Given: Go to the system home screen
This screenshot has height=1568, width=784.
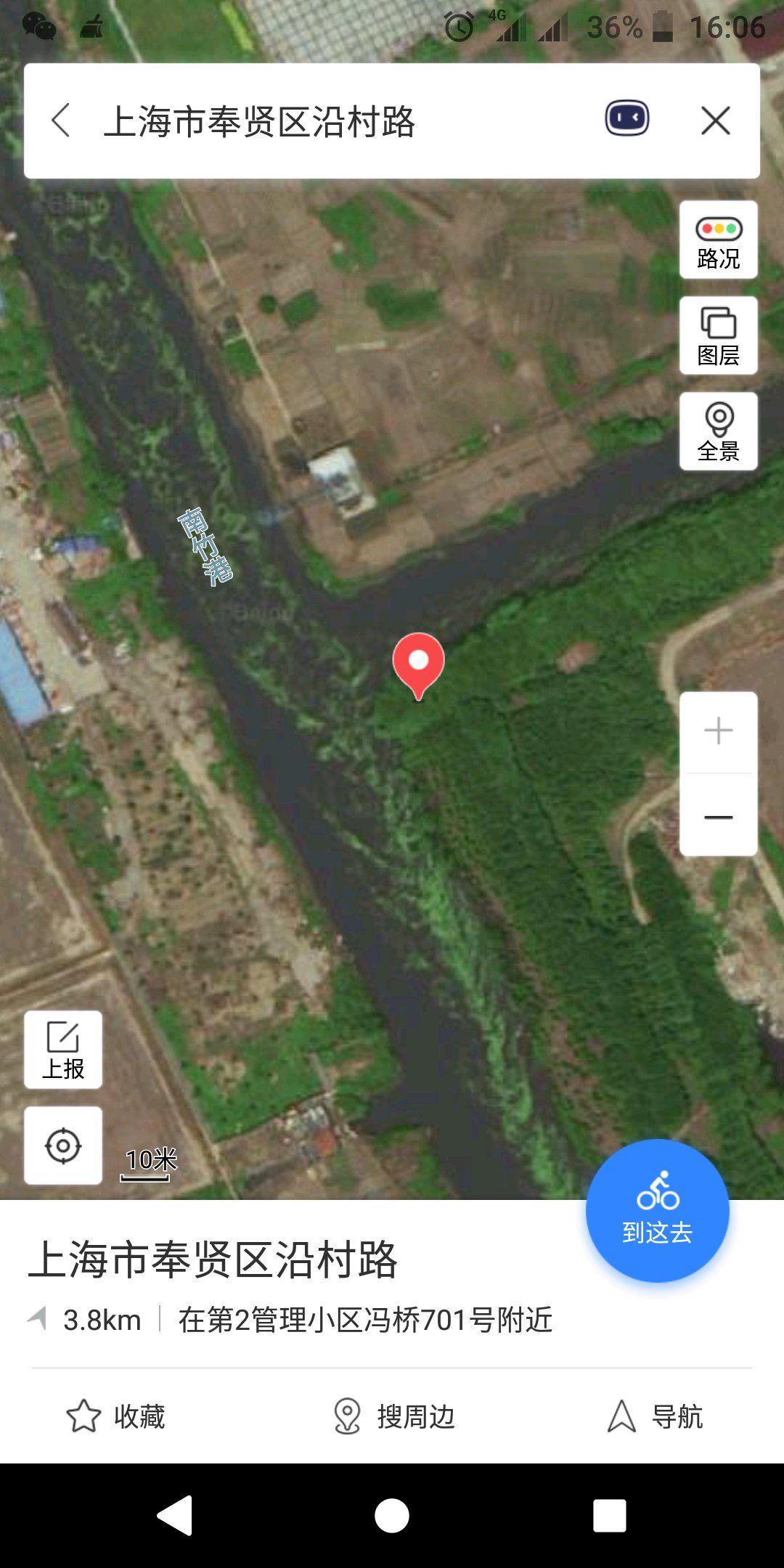Looking at the screenshot, I should pos(392,1516).
